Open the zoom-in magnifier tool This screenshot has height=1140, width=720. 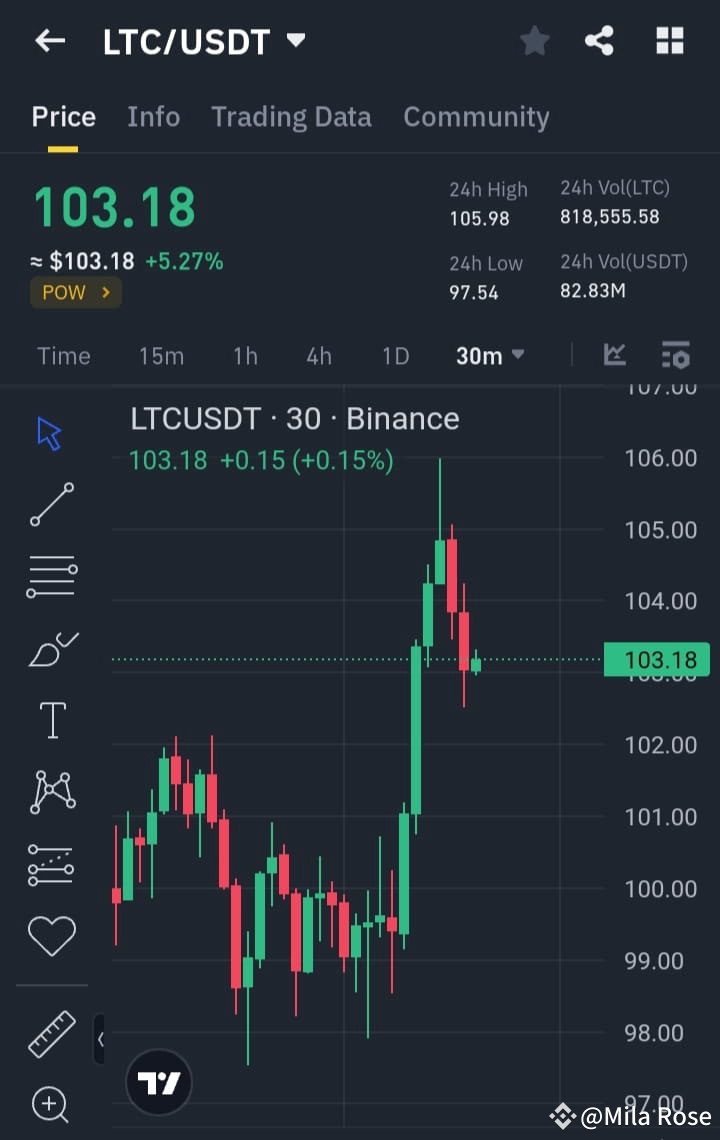(x=50, y=1105)
